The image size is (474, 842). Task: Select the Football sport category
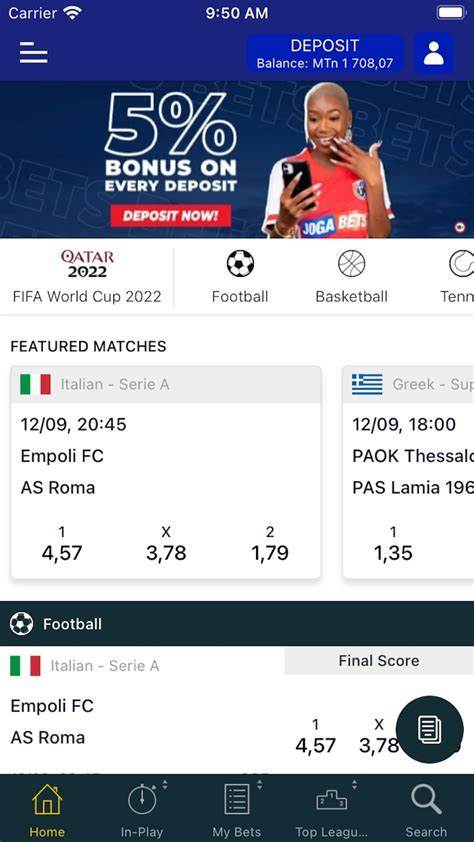click(240, 277)
